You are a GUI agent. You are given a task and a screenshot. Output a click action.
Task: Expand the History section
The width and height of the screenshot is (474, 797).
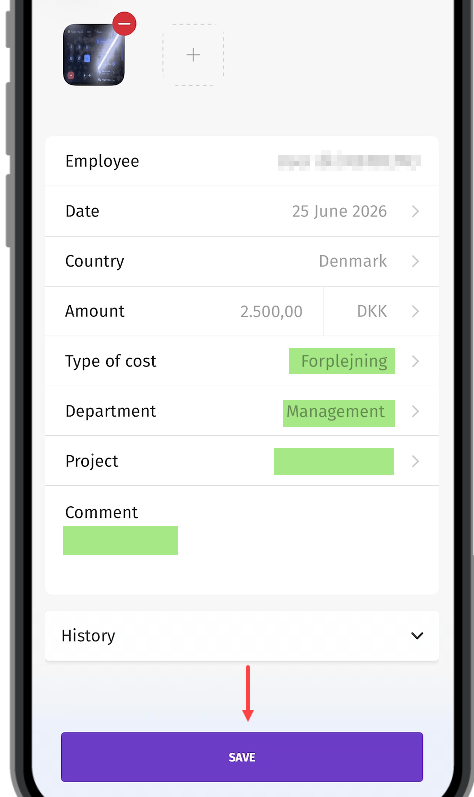[242, 636]
